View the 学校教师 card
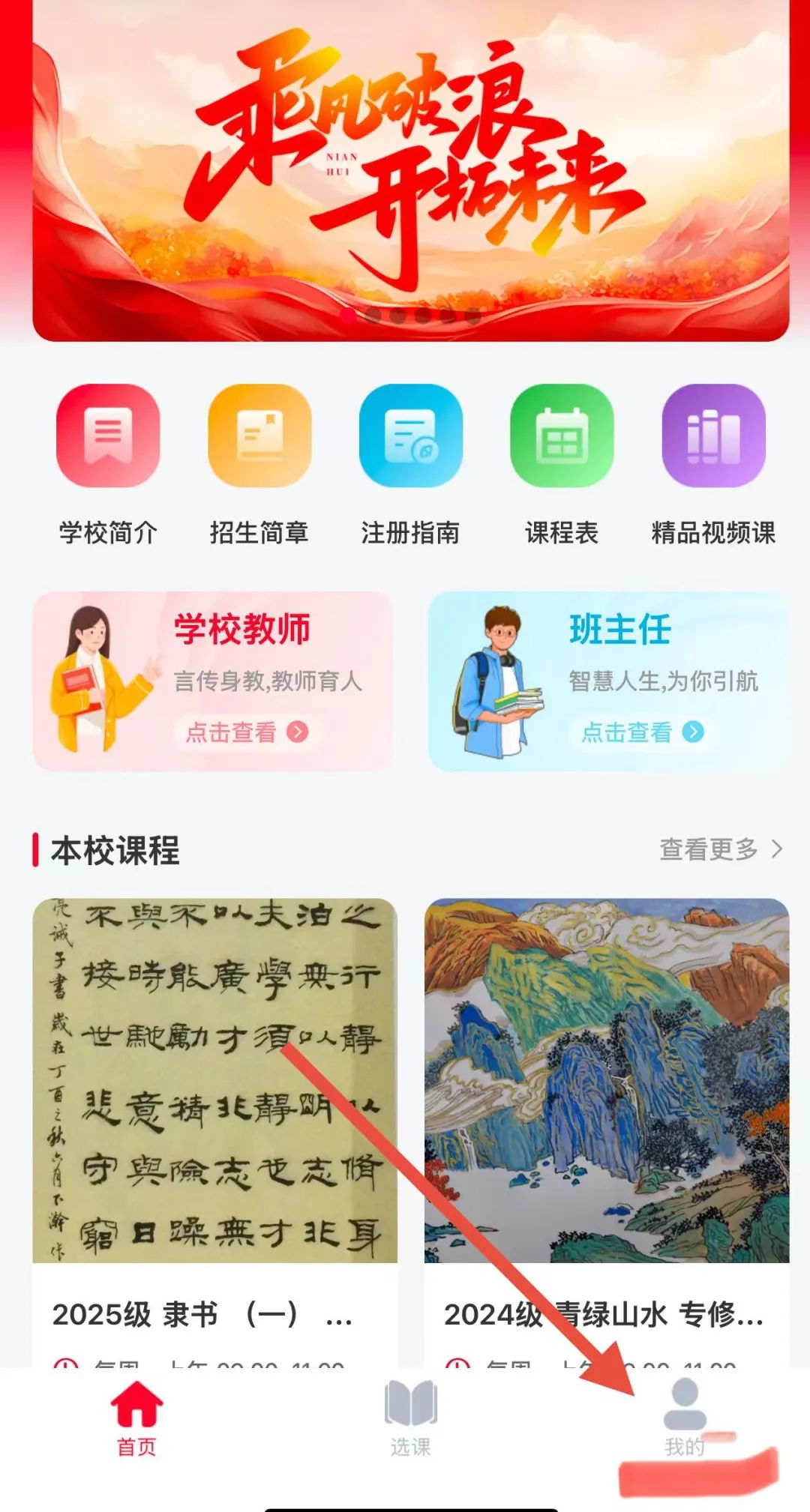The image size is (810, 1512). (214, 681)
